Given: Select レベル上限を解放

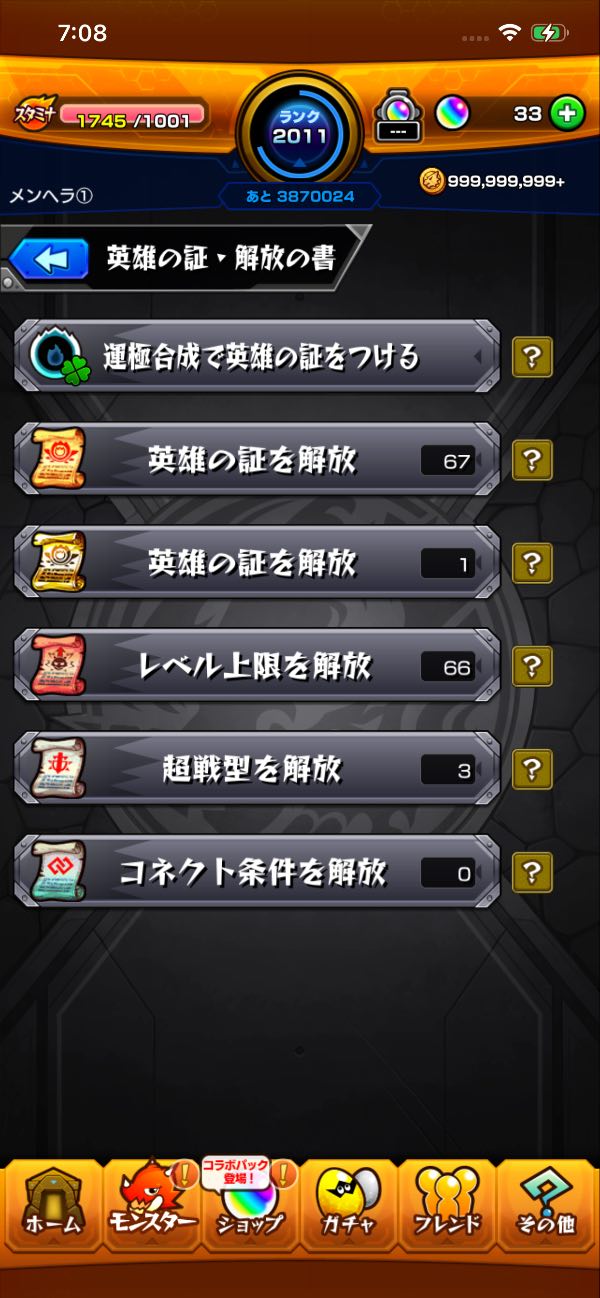Looking at the screenshot, I should tap(256, 667).
